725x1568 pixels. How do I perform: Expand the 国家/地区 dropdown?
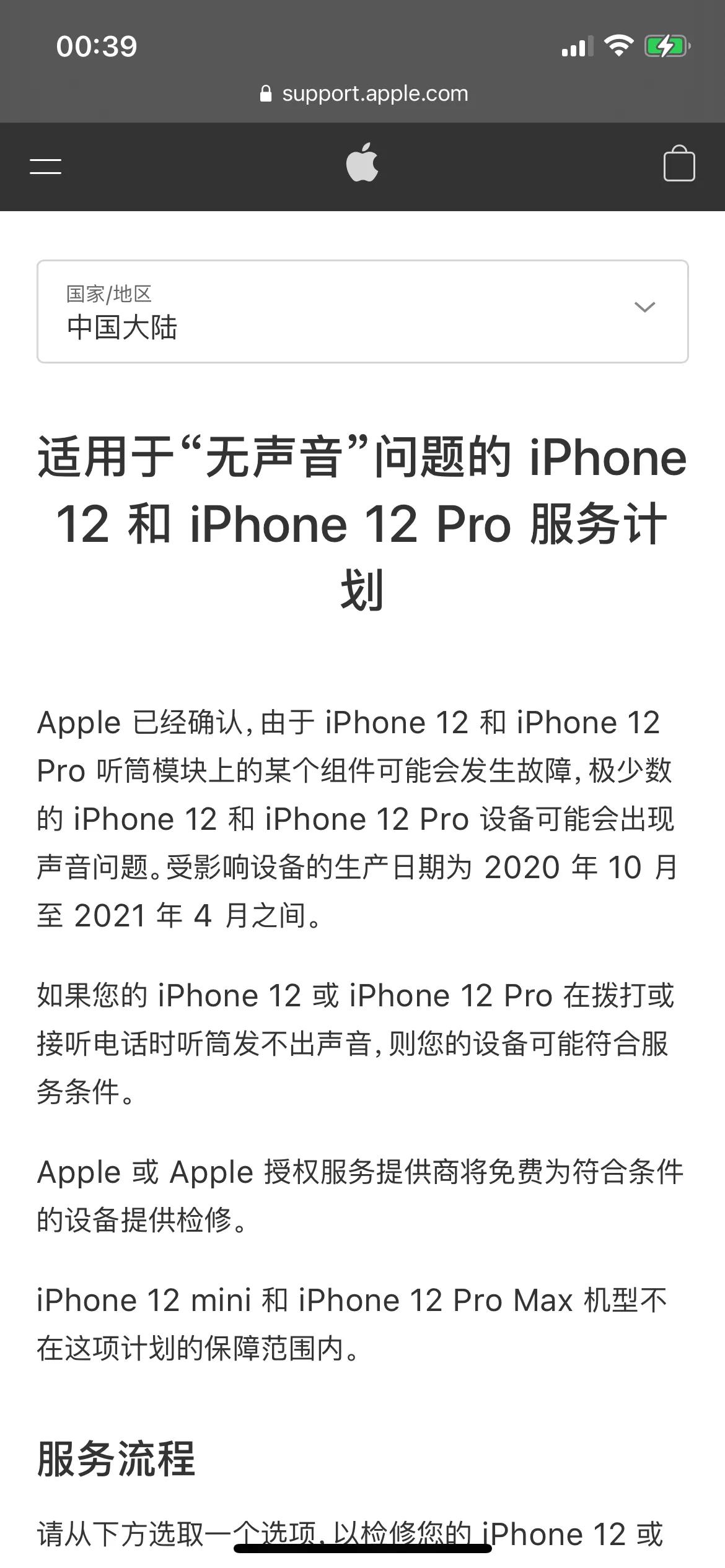click(362, 311)
